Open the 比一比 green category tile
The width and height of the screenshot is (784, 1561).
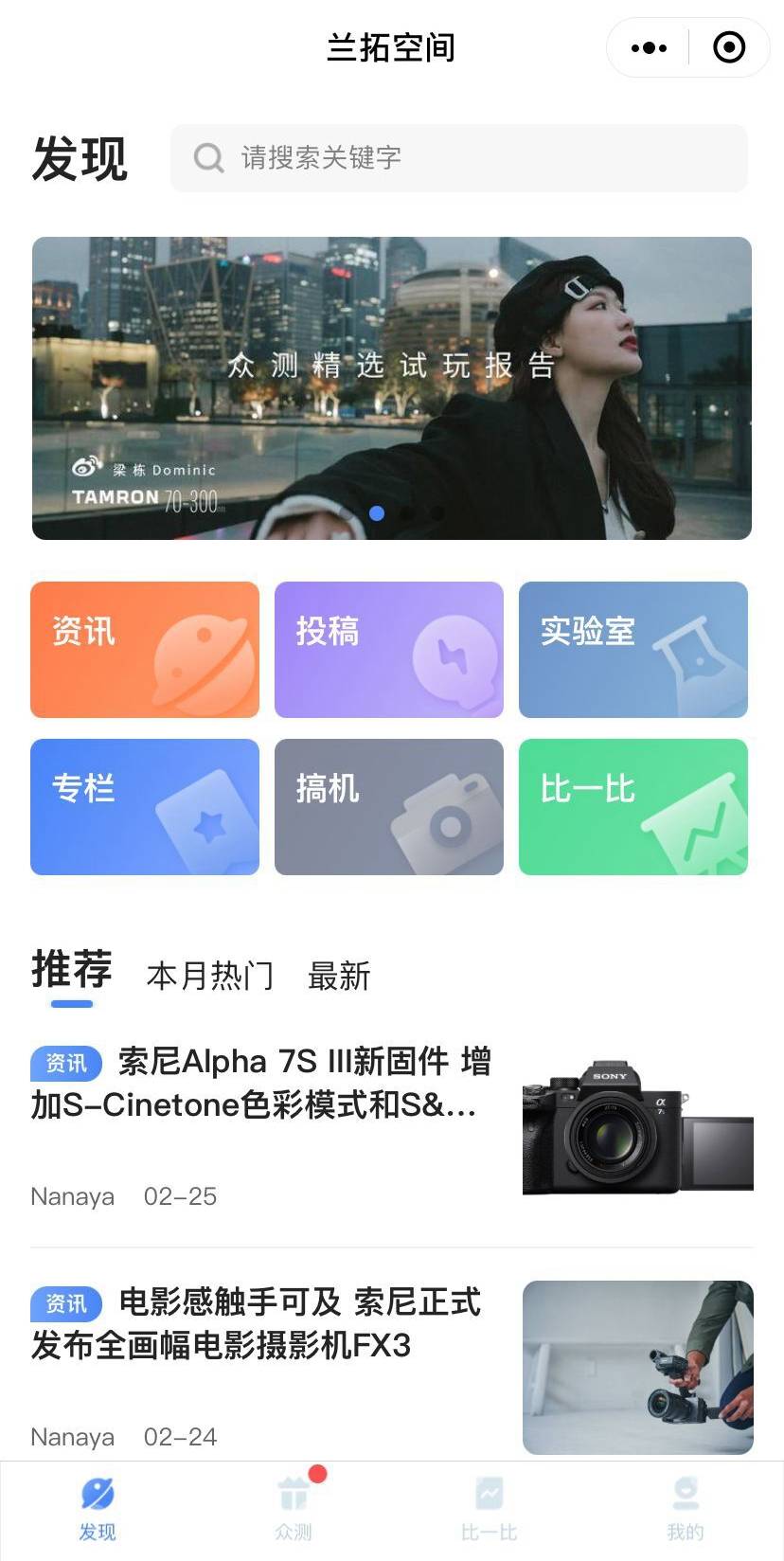(633, 807)
